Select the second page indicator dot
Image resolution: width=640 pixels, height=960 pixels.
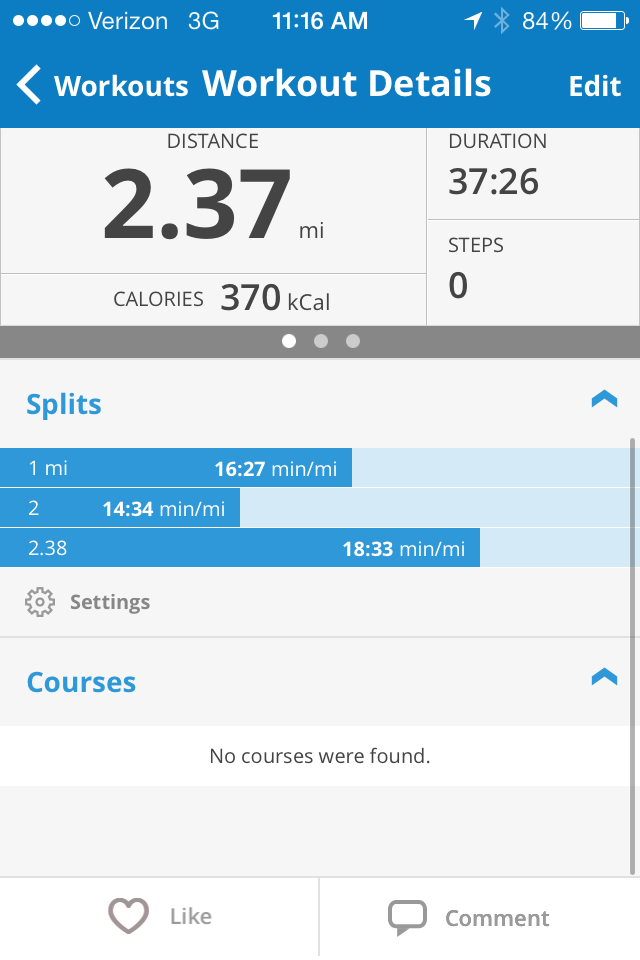(x=321, y=341)
